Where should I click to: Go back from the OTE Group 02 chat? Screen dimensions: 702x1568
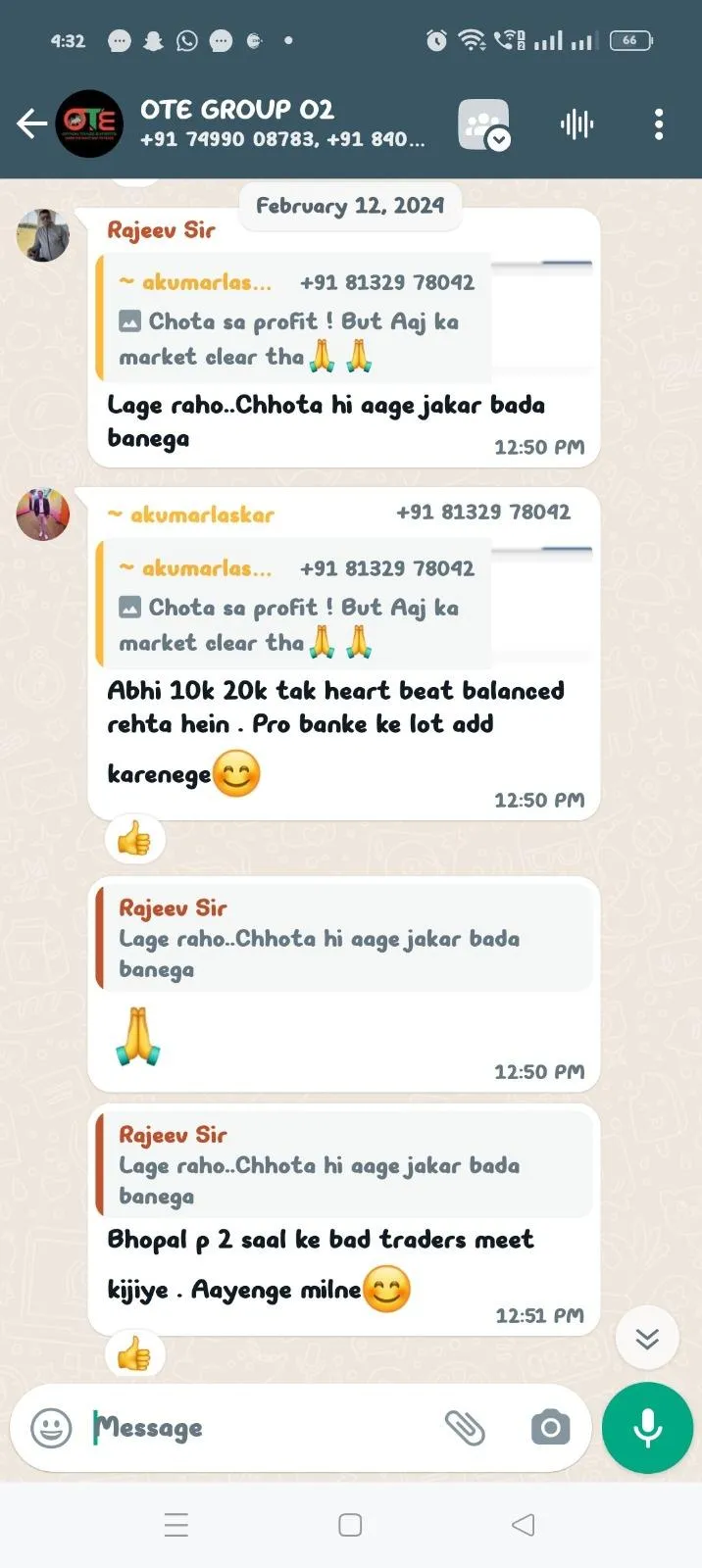pos(31,124)
